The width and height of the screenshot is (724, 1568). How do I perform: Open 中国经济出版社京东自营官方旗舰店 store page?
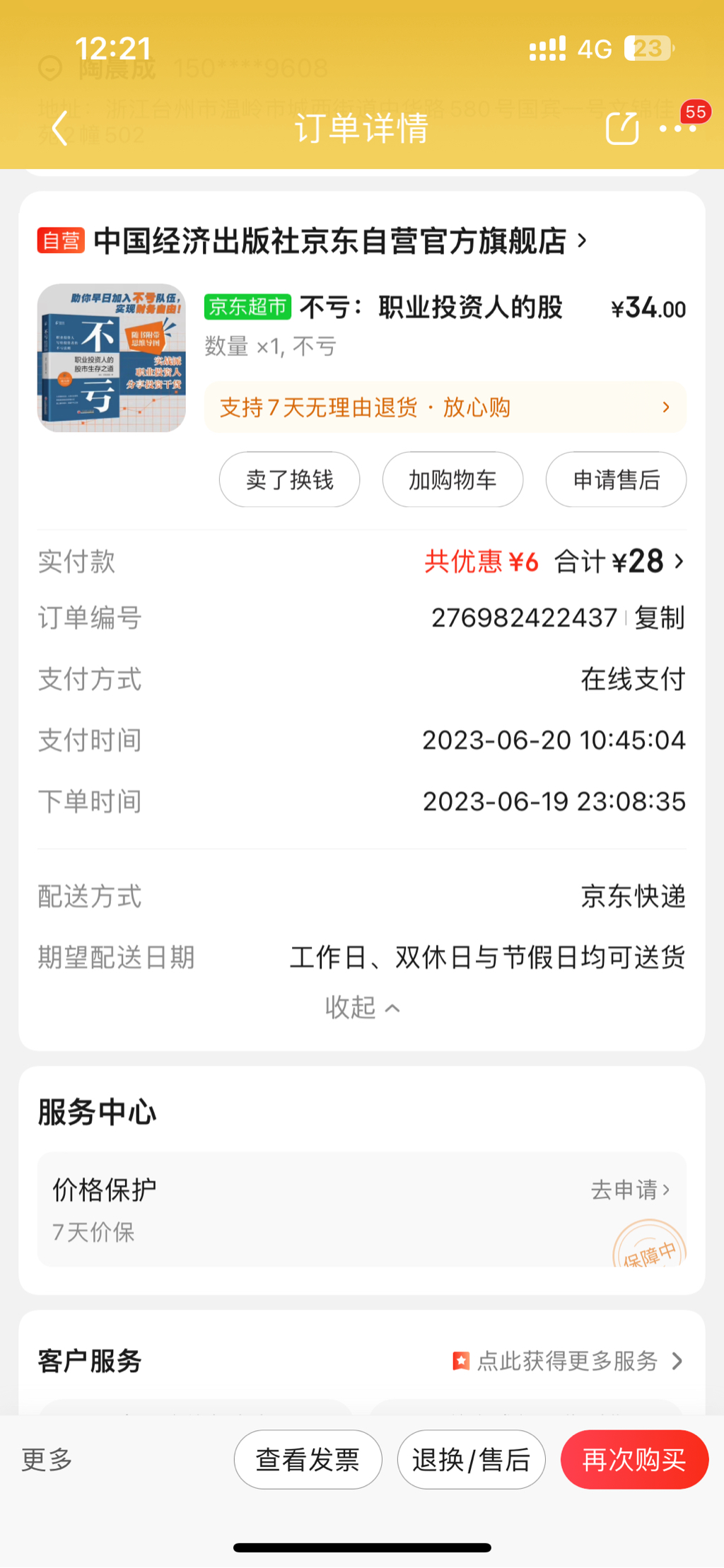(x=339, y=241)
